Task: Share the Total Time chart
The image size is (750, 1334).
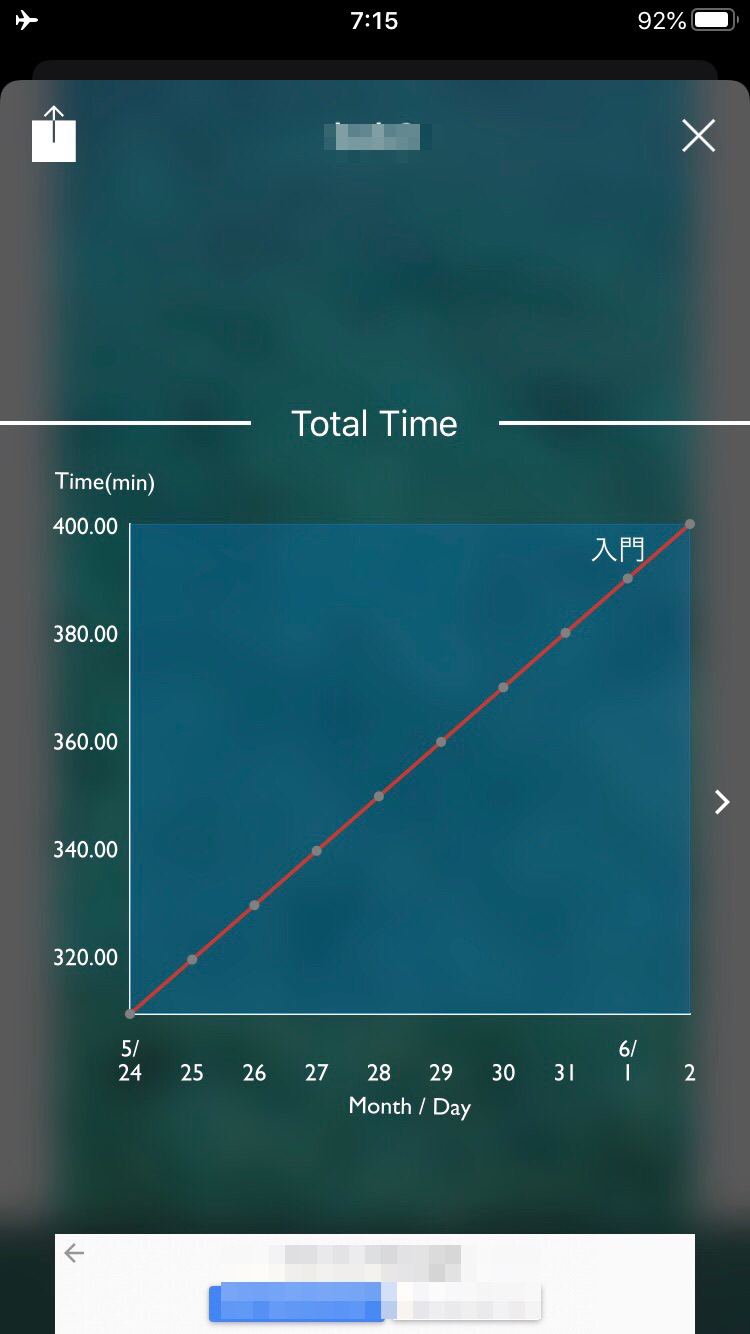Action: point(54,133)
